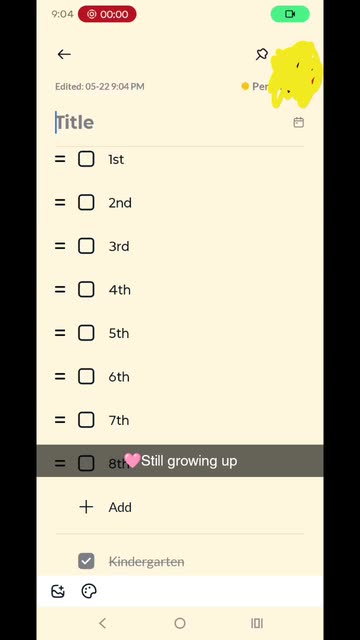Image resolution: width=360 pixels, height=640 pixels.
Task: Insert an image into the note
Action: tap(58, 591)
